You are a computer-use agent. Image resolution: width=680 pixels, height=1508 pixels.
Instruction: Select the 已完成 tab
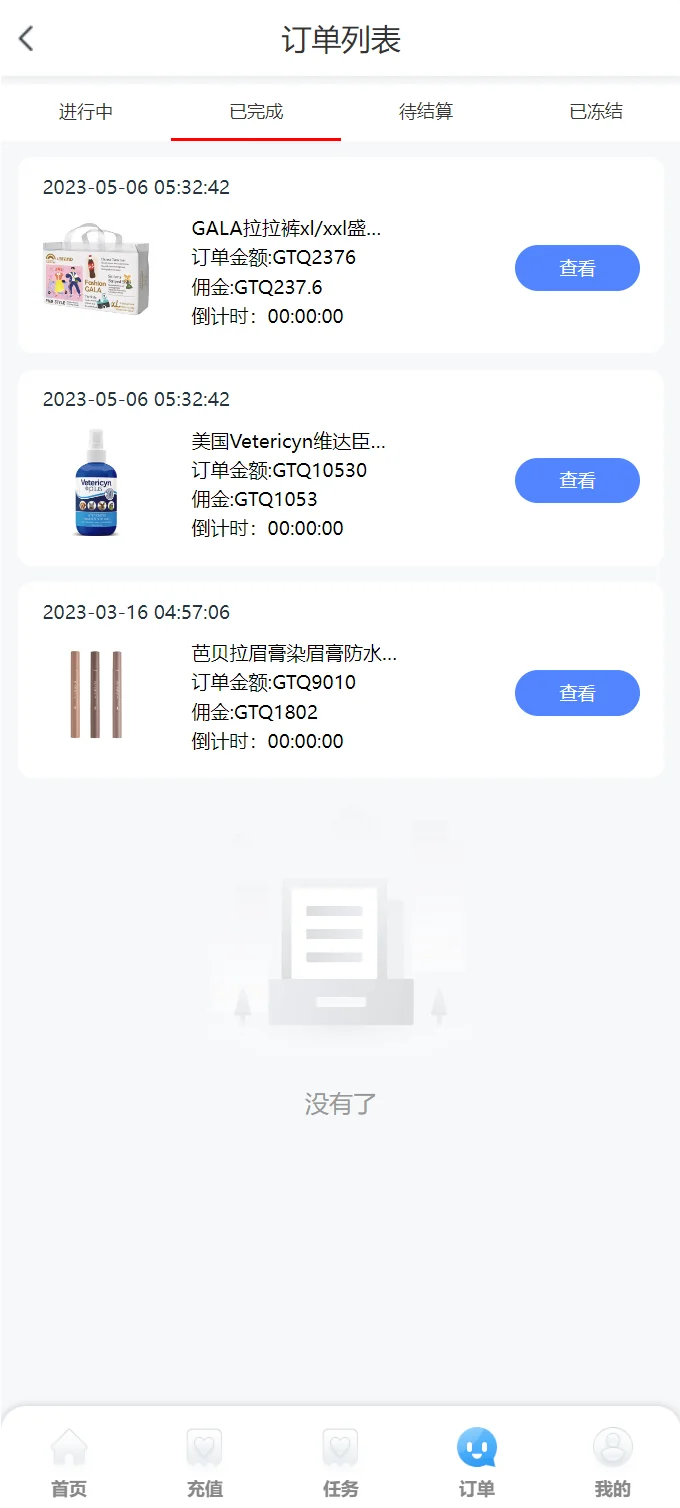[256, 112]
